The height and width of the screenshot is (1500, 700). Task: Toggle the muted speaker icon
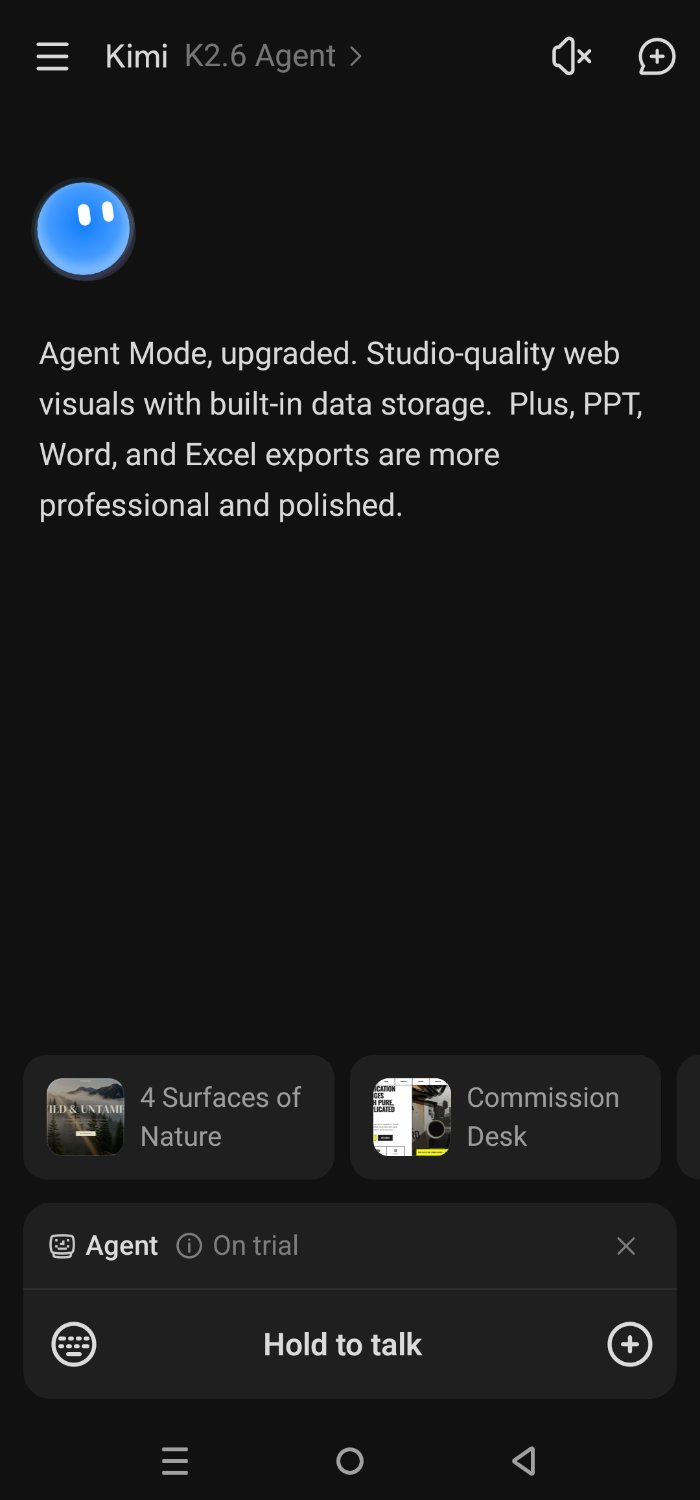point(571,57)
